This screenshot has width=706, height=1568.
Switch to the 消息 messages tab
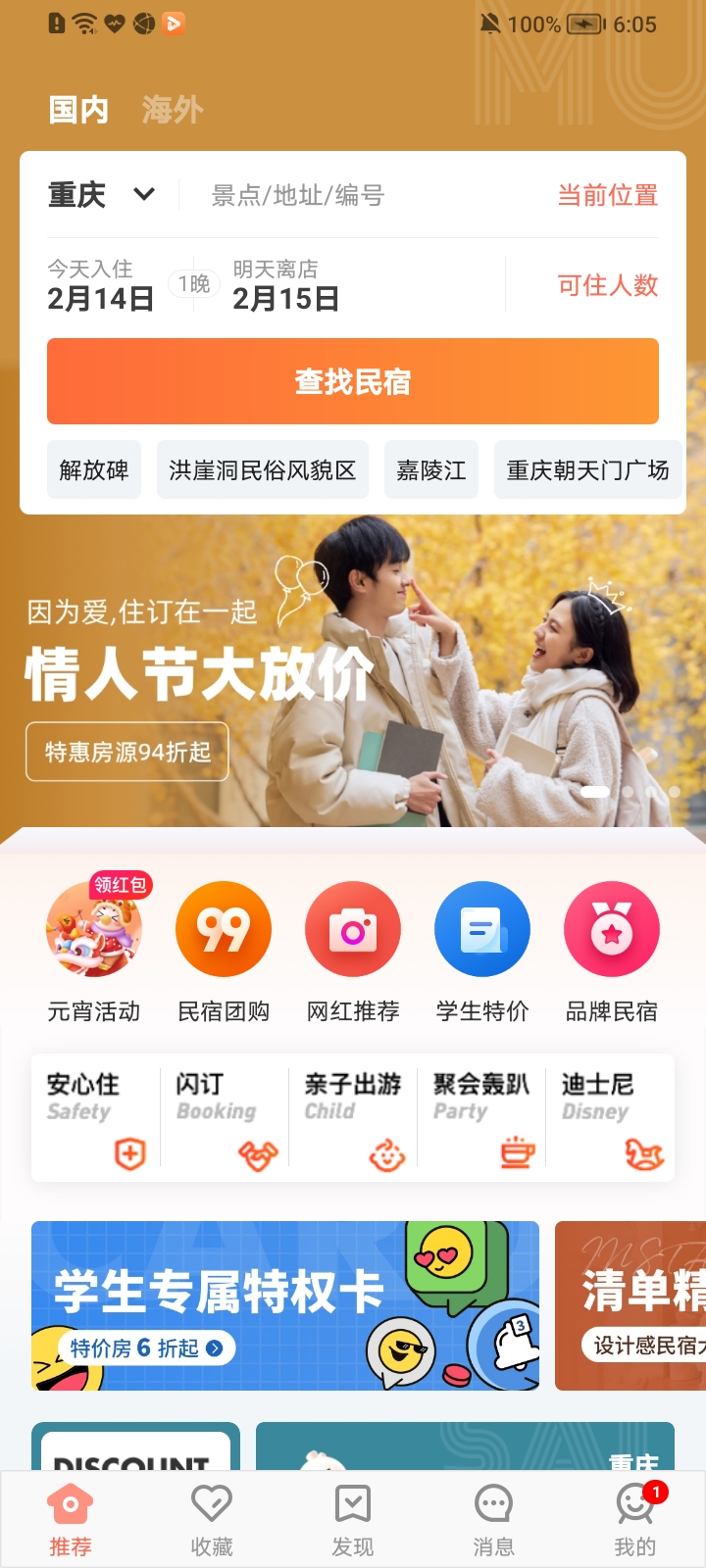click(493, 1520)
